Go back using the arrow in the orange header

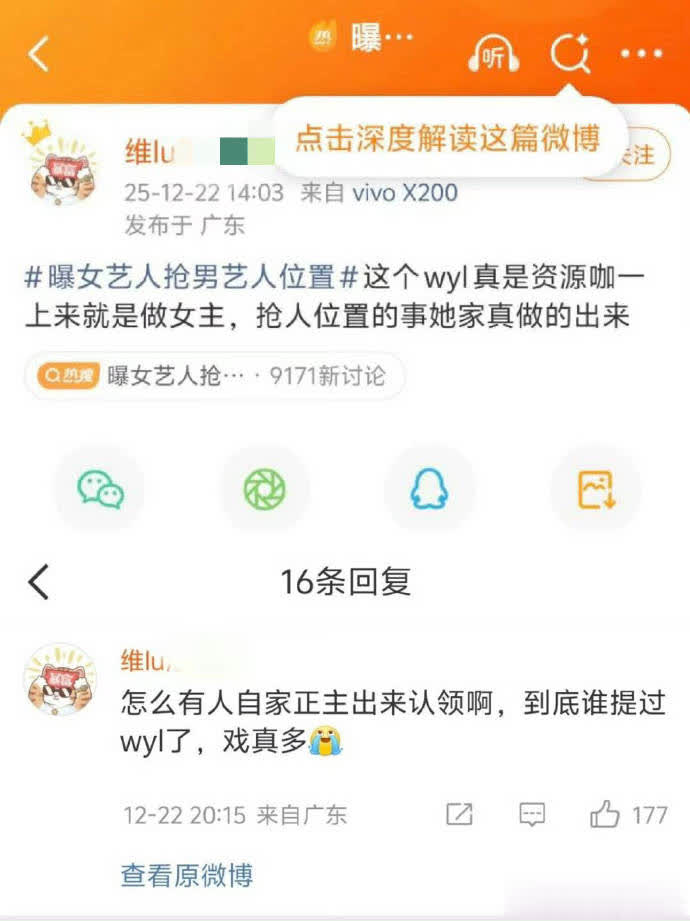coord(38,54)
